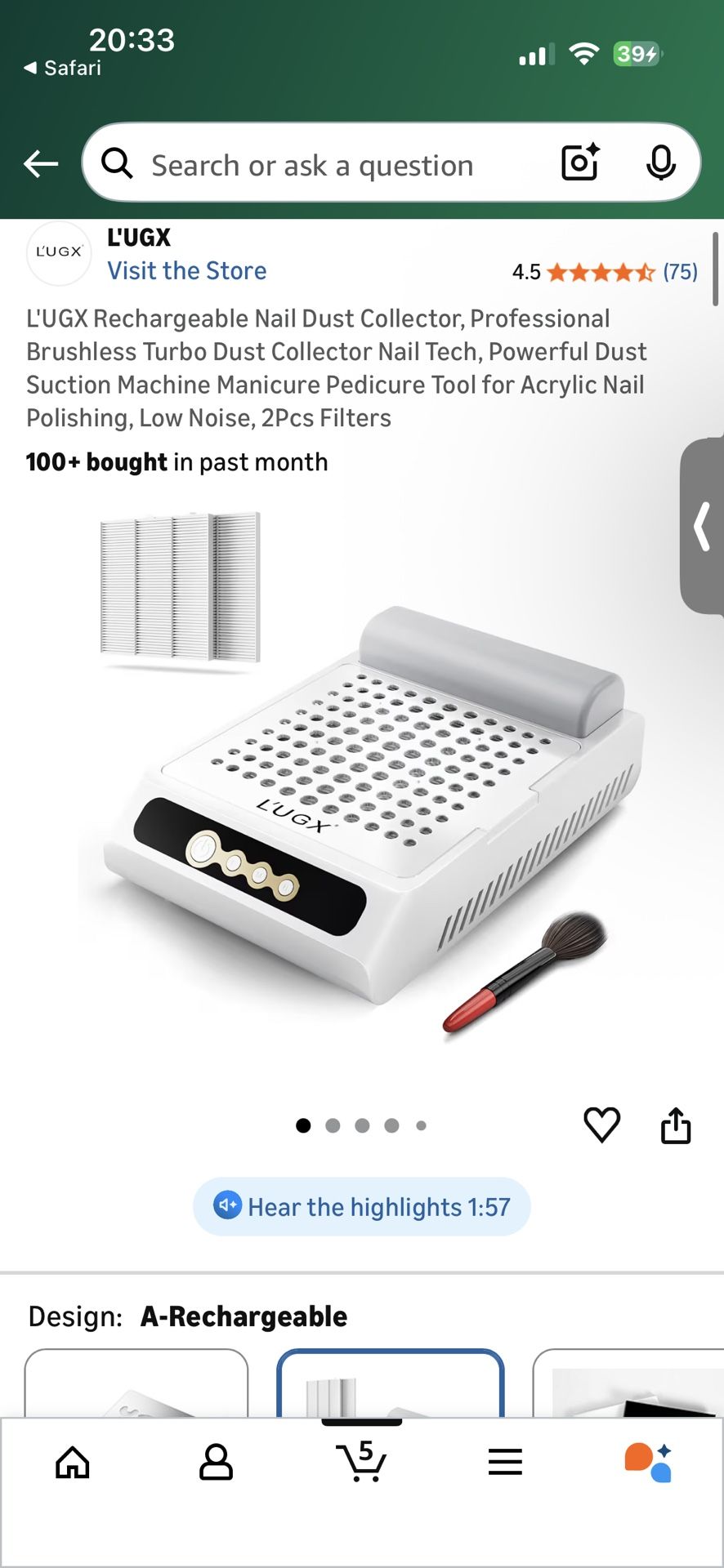Play Hear the highlights audio
724x1568 pixels.
click(x=362, y=1206)
